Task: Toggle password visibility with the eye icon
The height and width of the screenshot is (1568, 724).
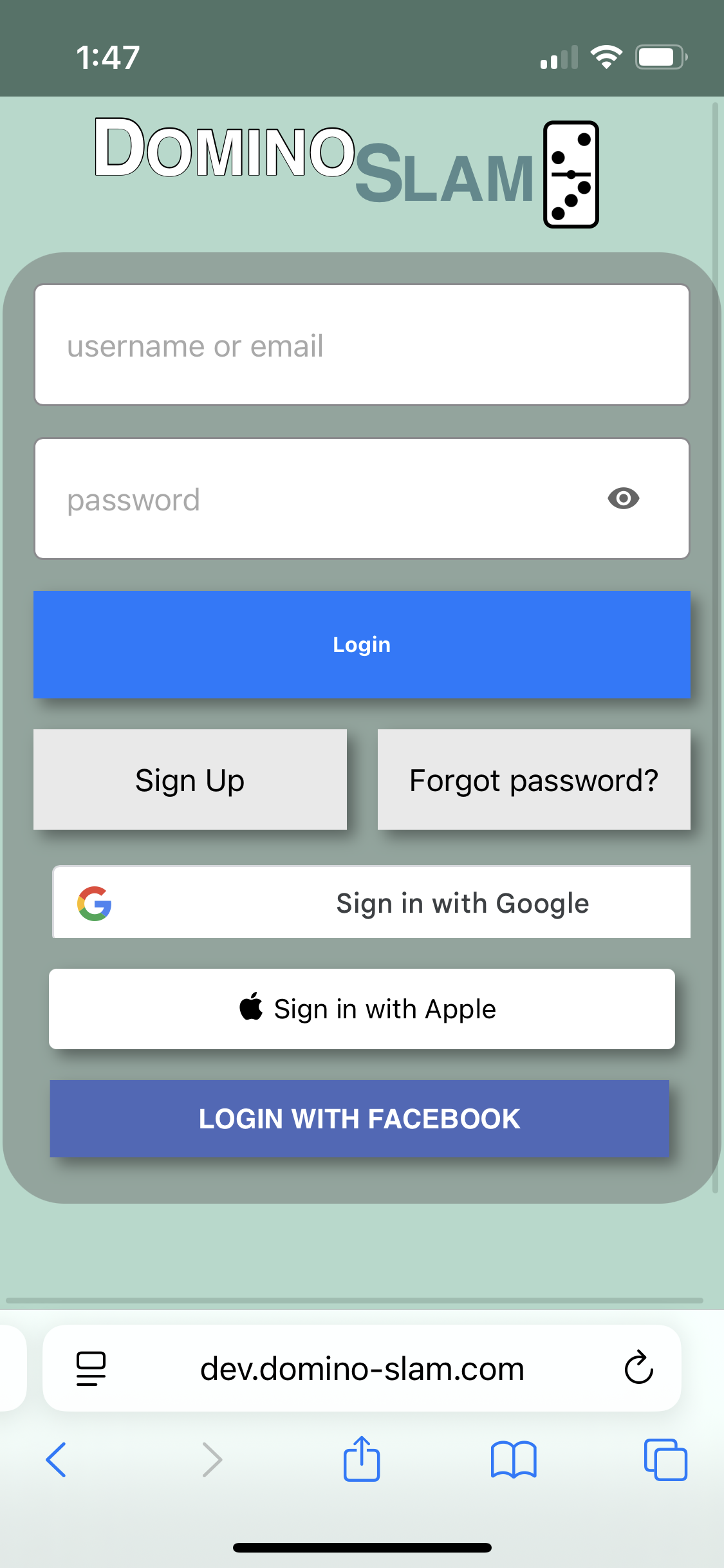Action: pos(623,498)
